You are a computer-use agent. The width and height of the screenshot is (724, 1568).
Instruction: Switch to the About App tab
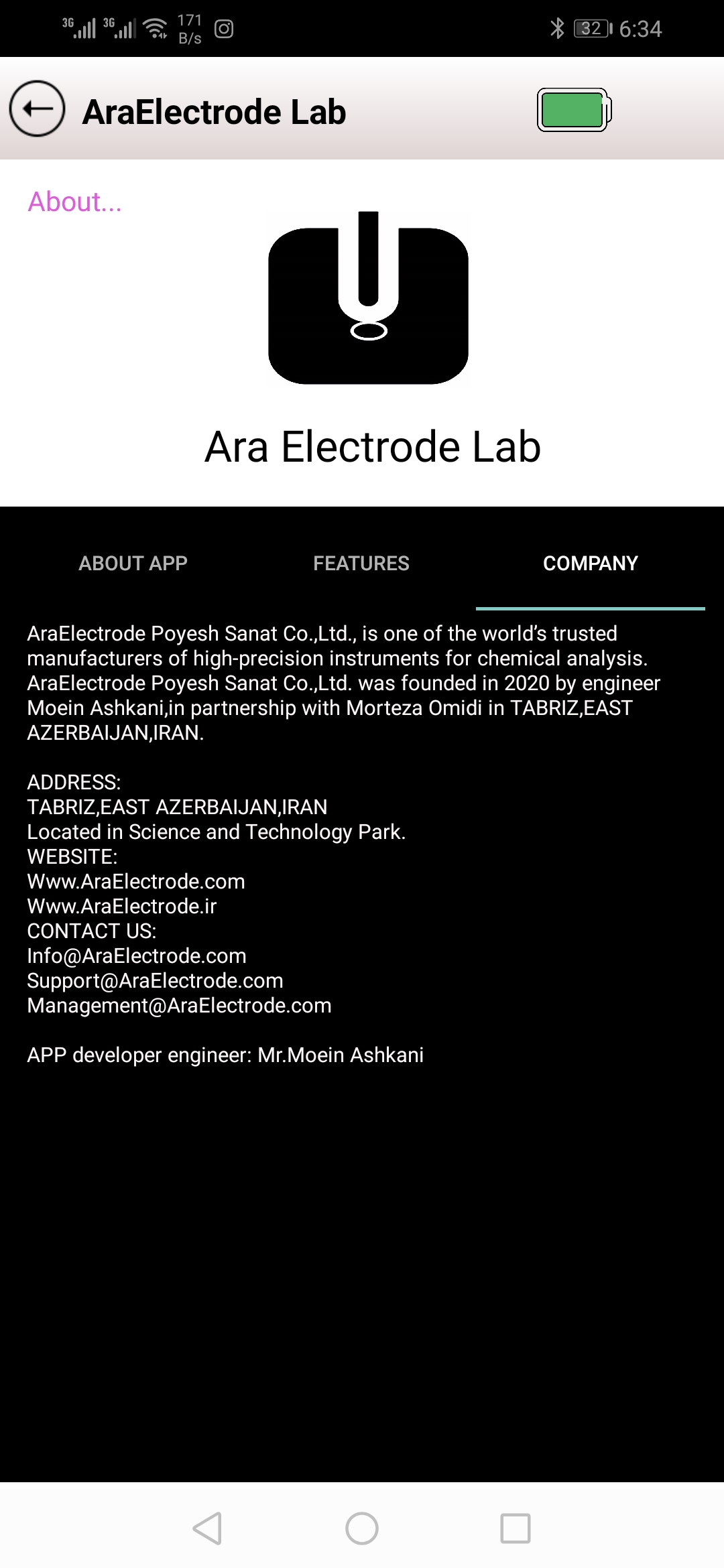coord(133,564)
